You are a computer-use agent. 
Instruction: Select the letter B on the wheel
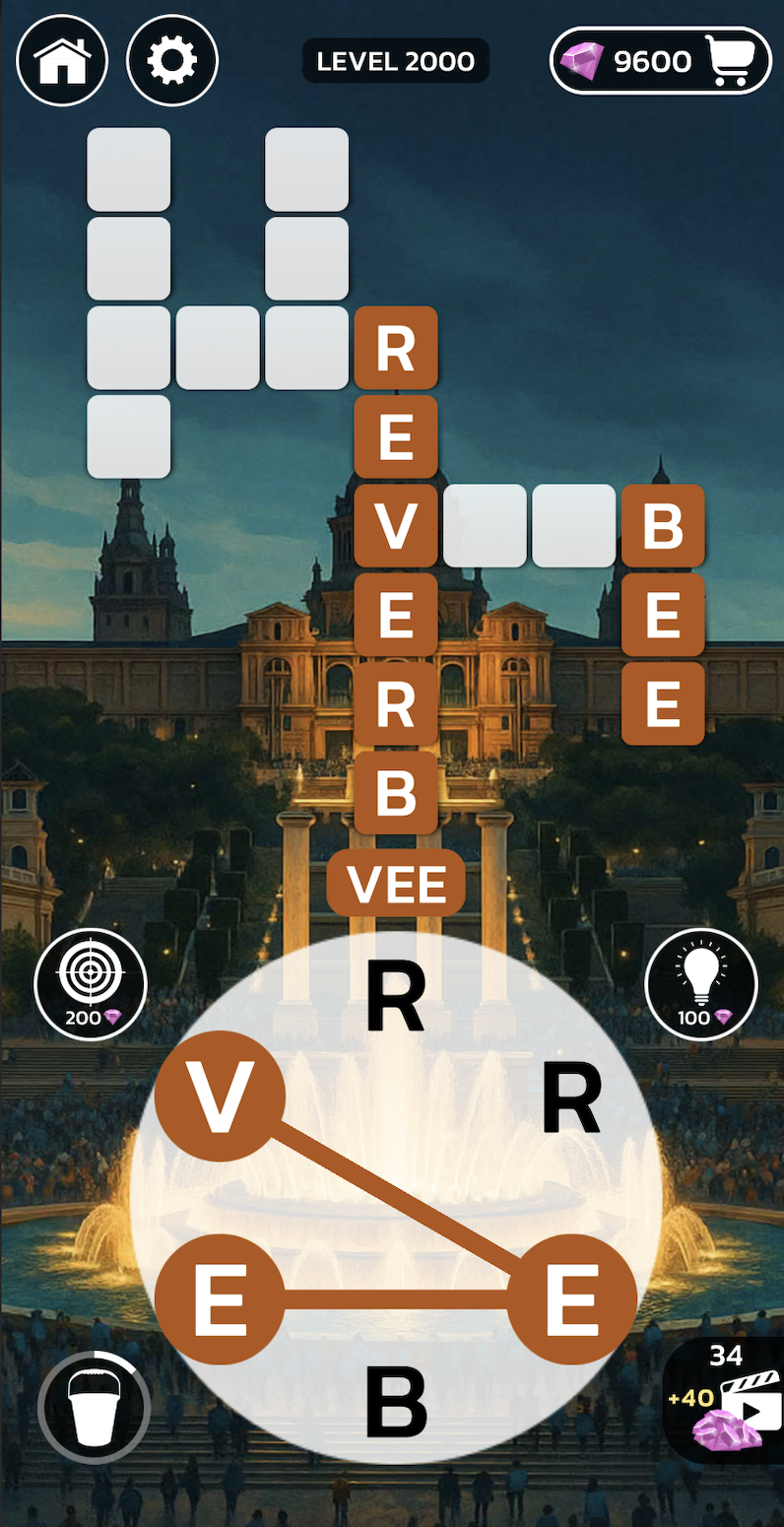(x=396, y=1402)
